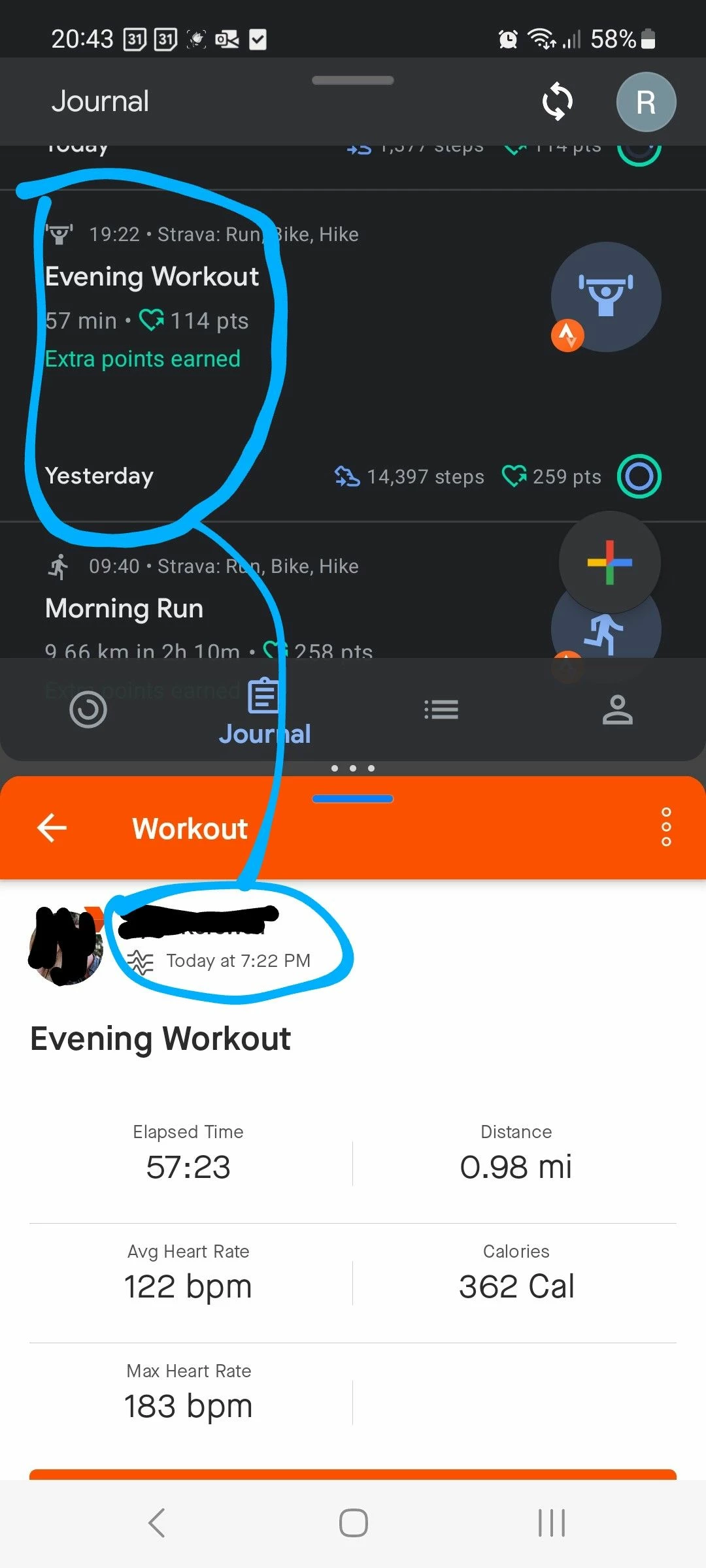Sync Google Fit journal data
706x1568 pixels.
pos(557,102)
